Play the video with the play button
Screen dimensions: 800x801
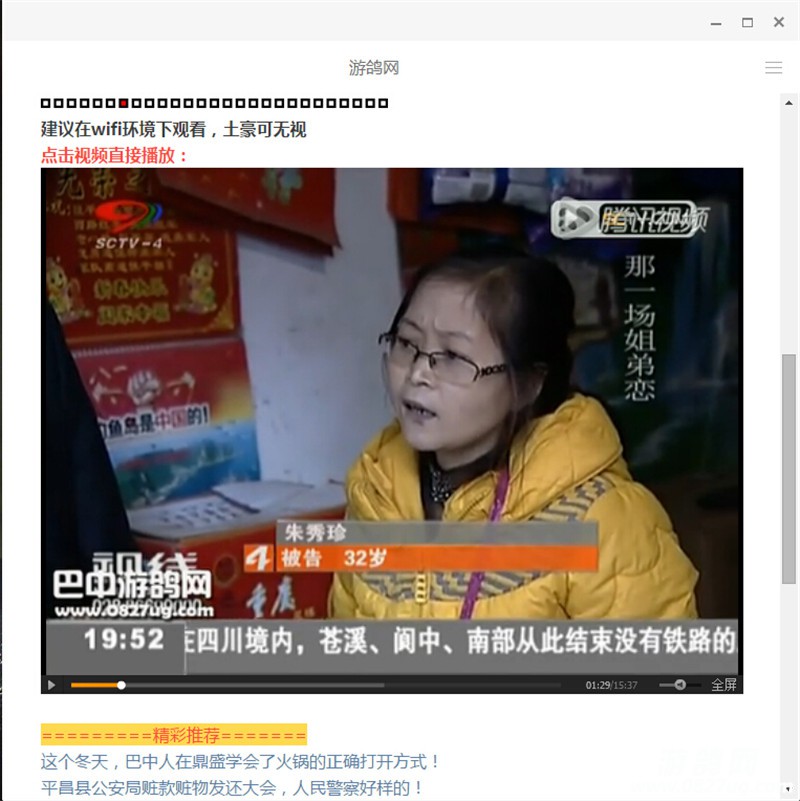[52, 685]
